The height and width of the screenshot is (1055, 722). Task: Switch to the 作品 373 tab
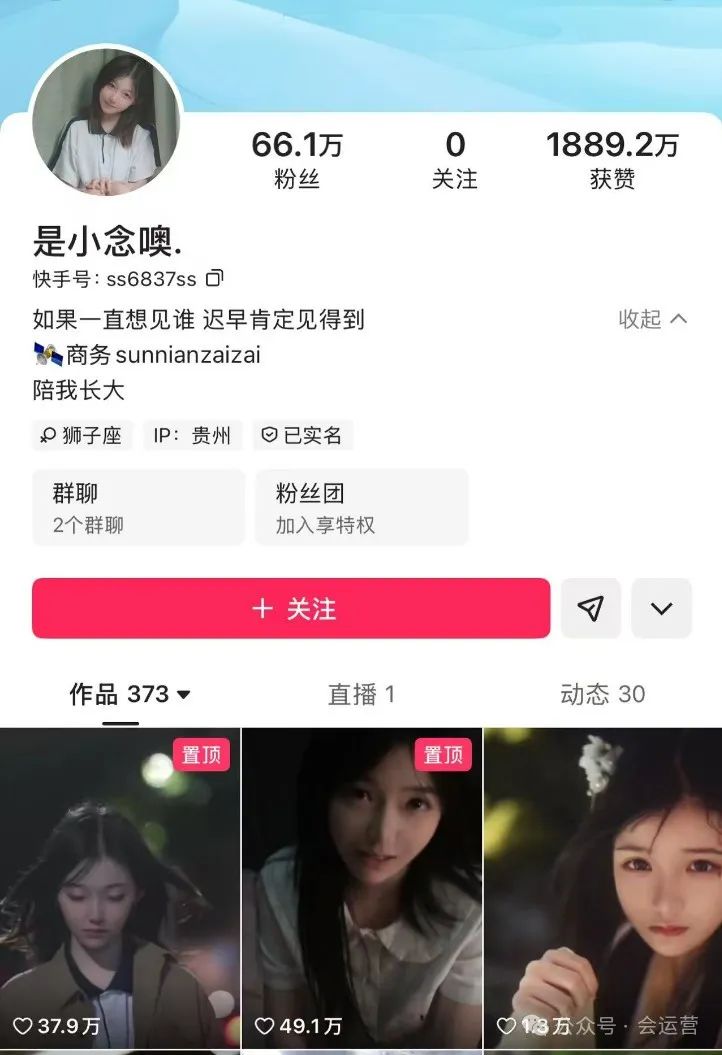pos(129,694)
